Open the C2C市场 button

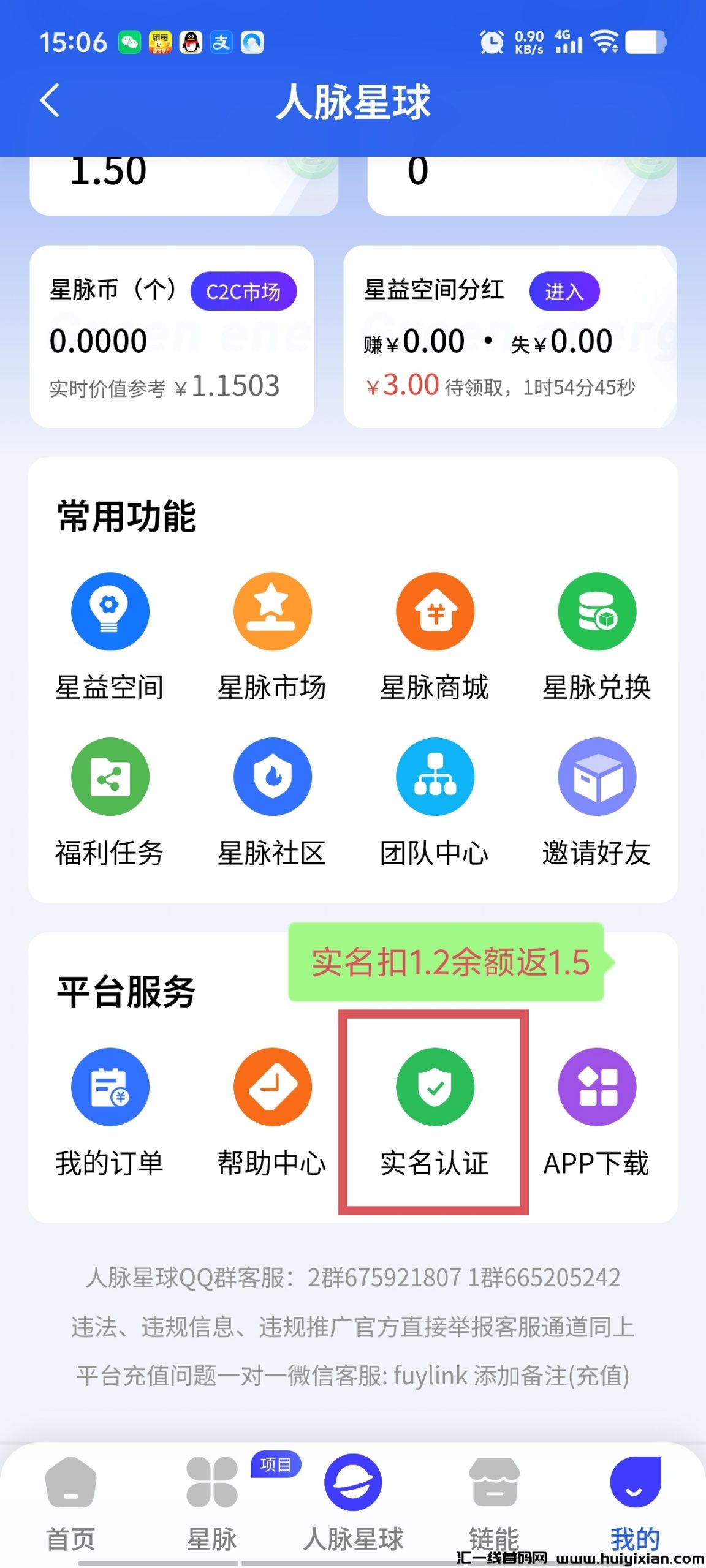[x=243, y=293]
